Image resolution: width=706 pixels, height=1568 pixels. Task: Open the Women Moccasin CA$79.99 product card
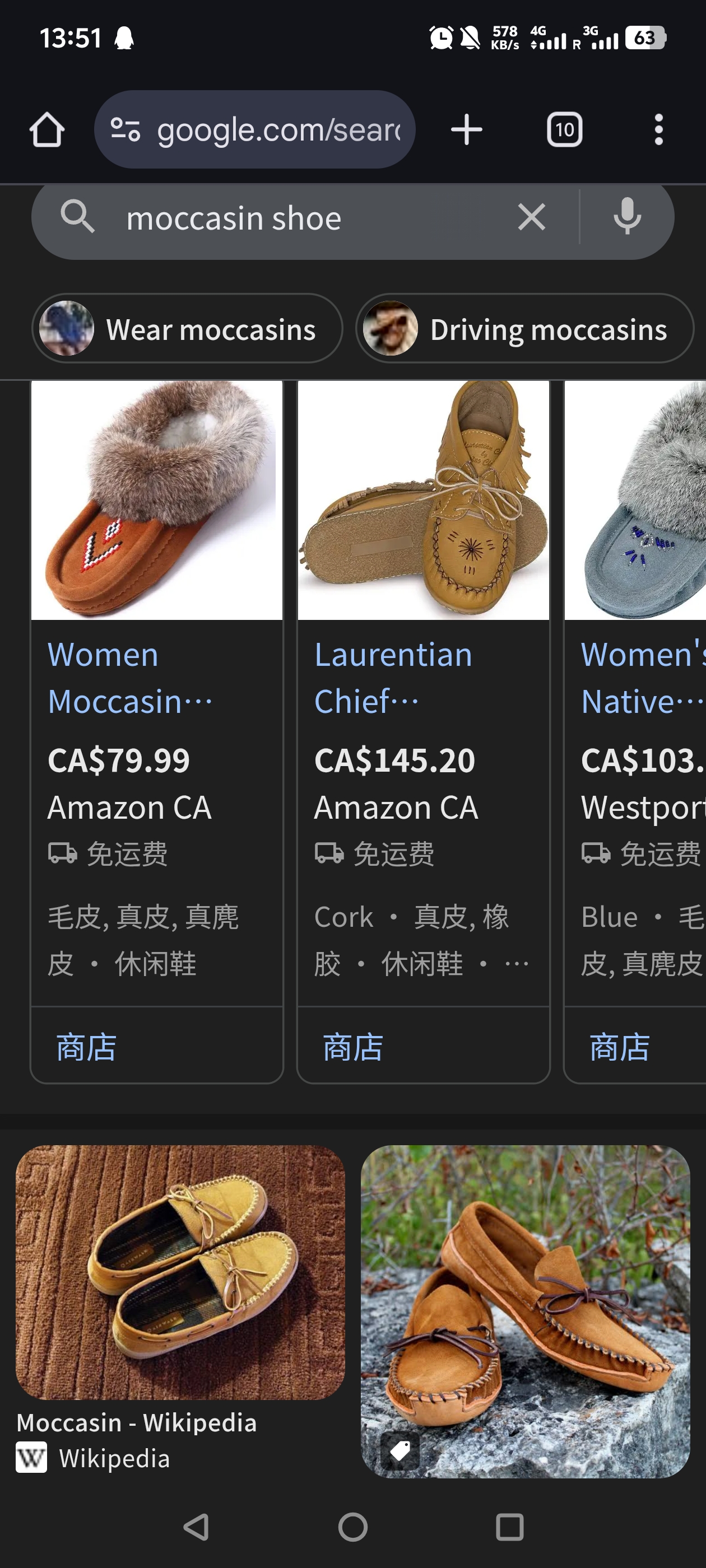pyautogui.click(x=156, y=676)
